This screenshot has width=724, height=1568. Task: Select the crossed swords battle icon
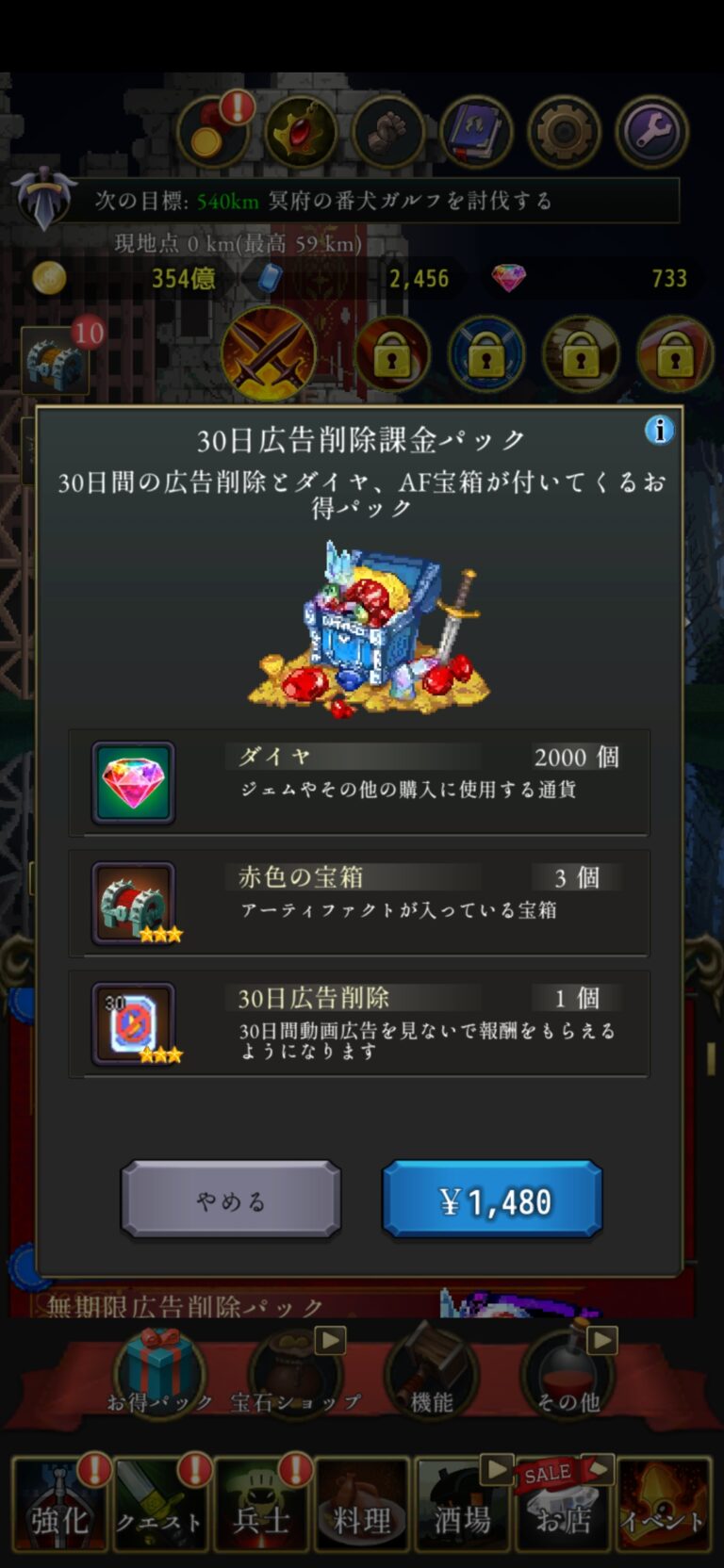269,354
